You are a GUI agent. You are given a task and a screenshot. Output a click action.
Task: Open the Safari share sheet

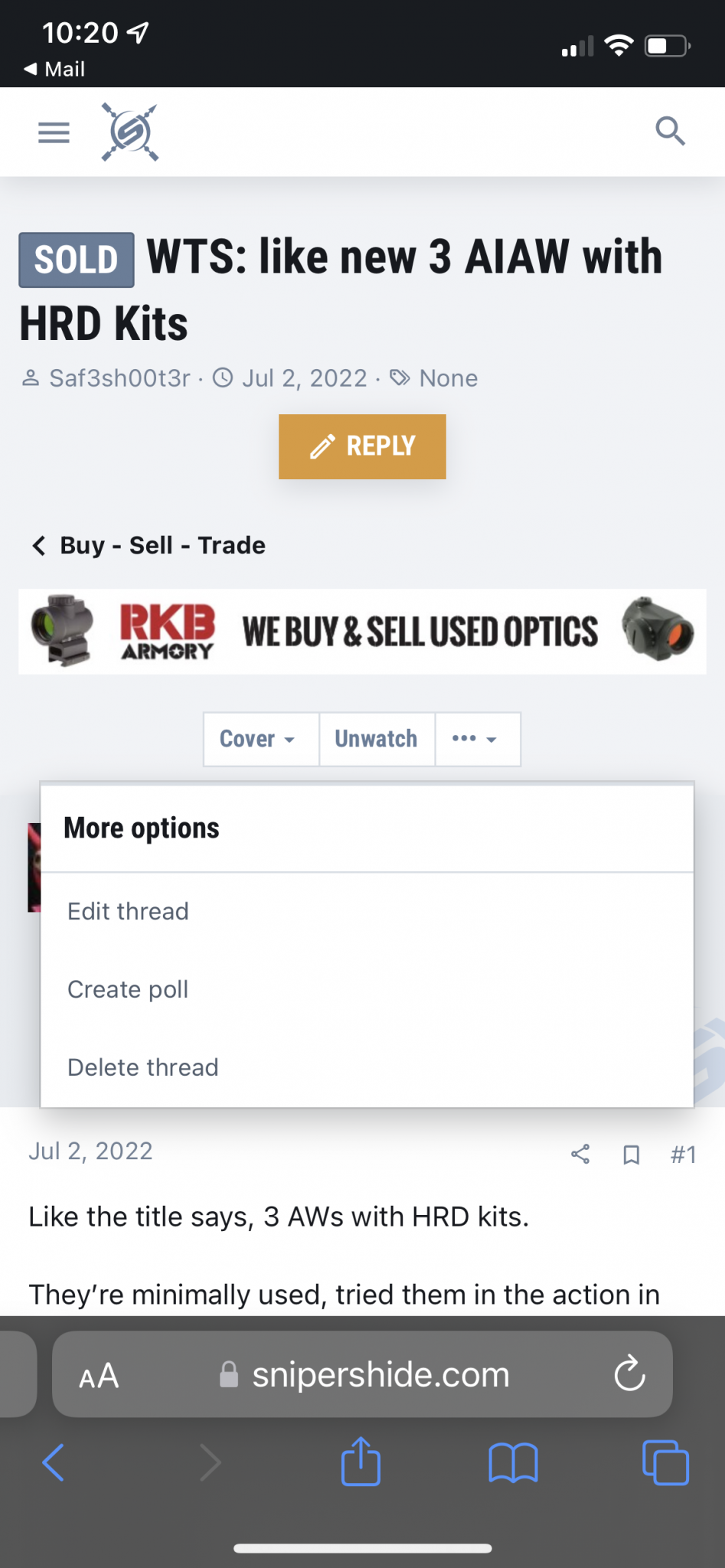[x=361, y=1462]
